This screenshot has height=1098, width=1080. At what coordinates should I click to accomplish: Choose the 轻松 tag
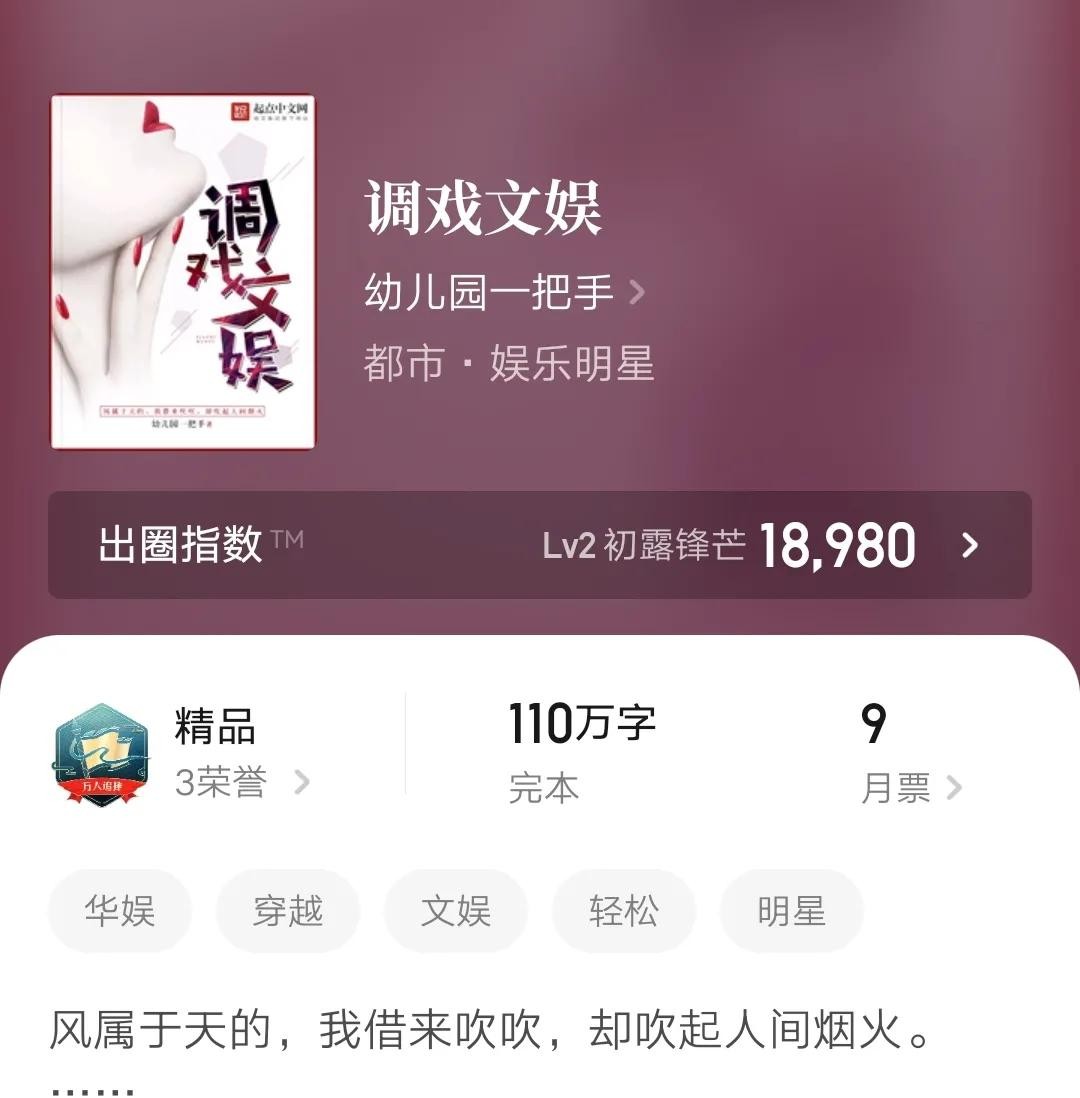pyautogui.click(x=624, y=911)
